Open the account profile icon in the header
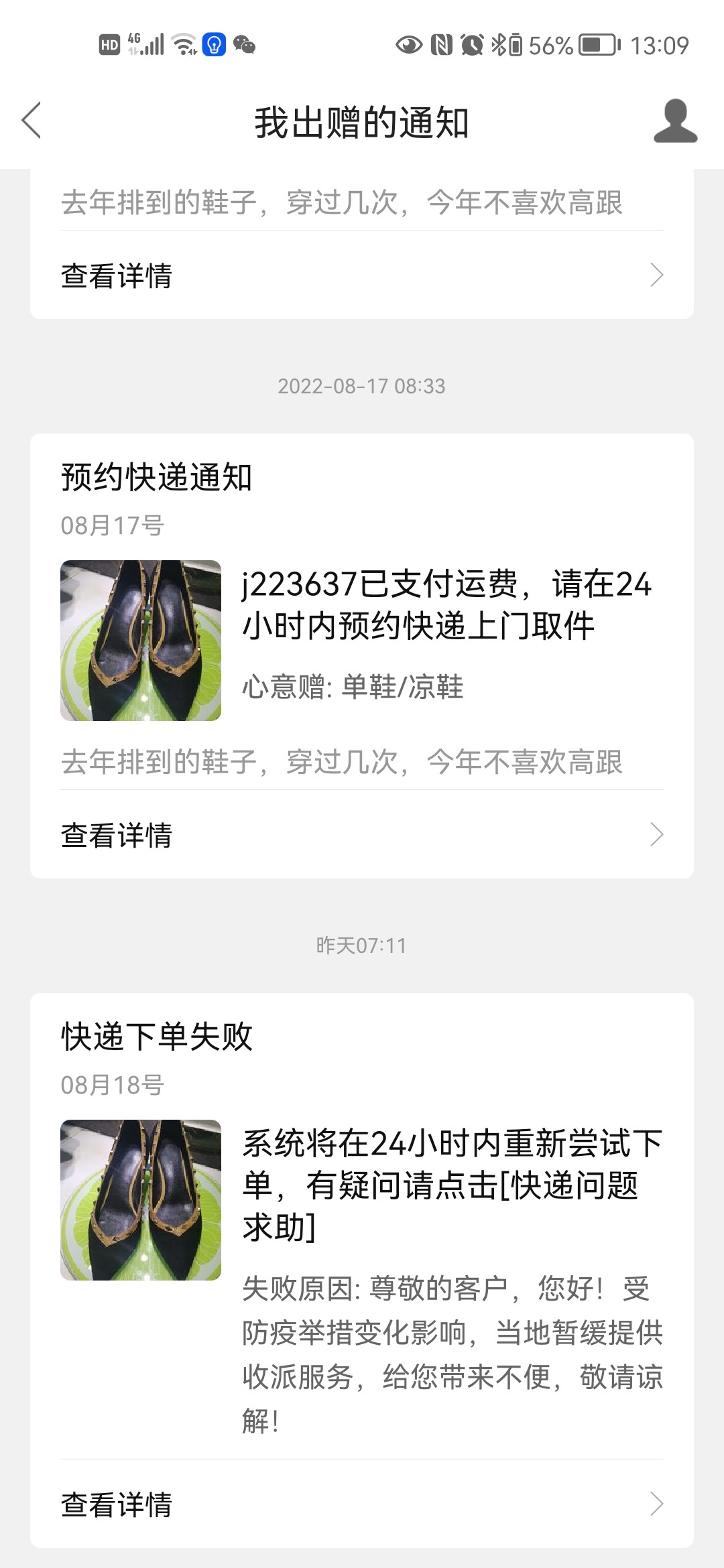Image resolution: width=724 pixels, height=1568 pixels. 675,121
